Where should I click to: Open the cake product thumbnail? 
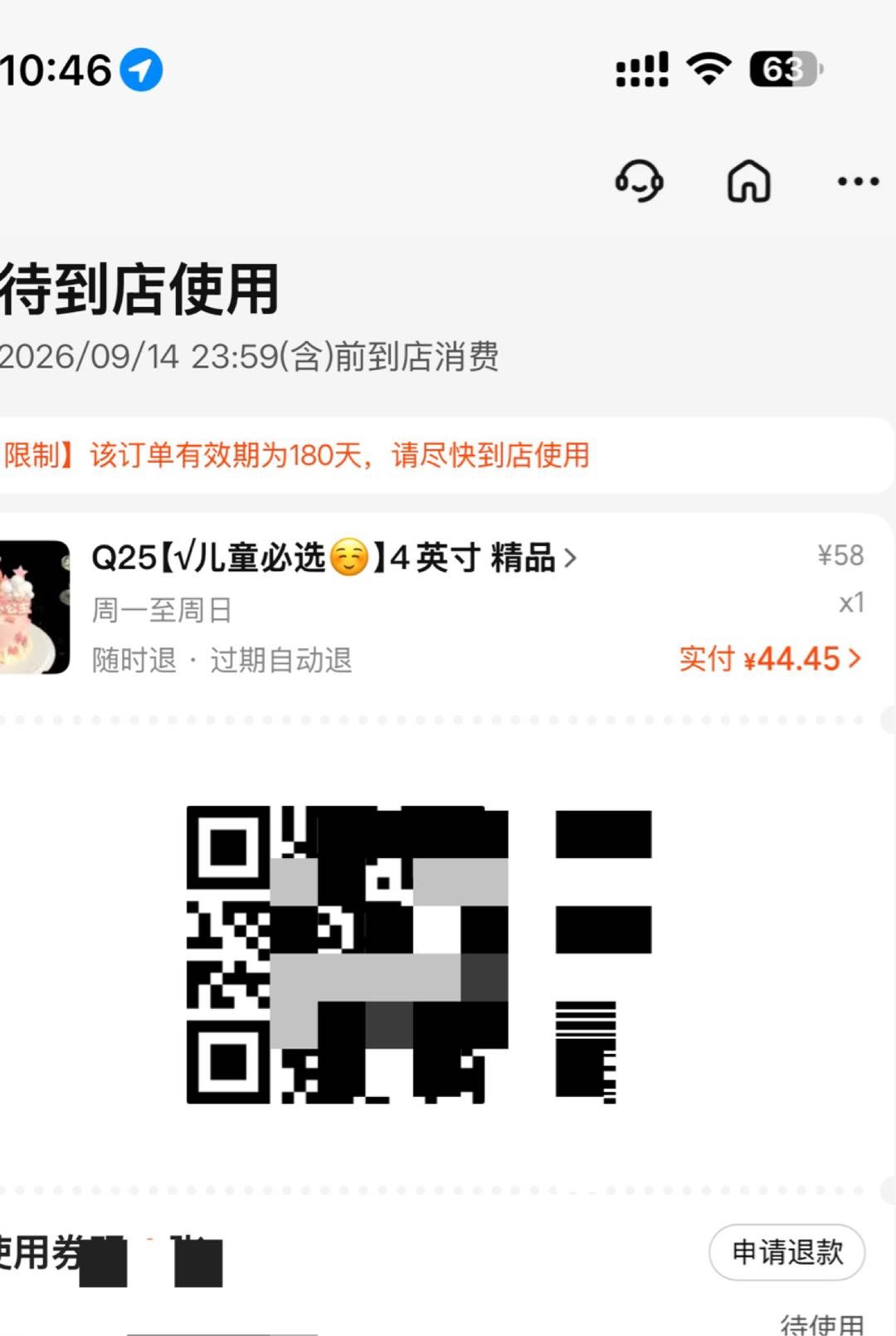33,607
